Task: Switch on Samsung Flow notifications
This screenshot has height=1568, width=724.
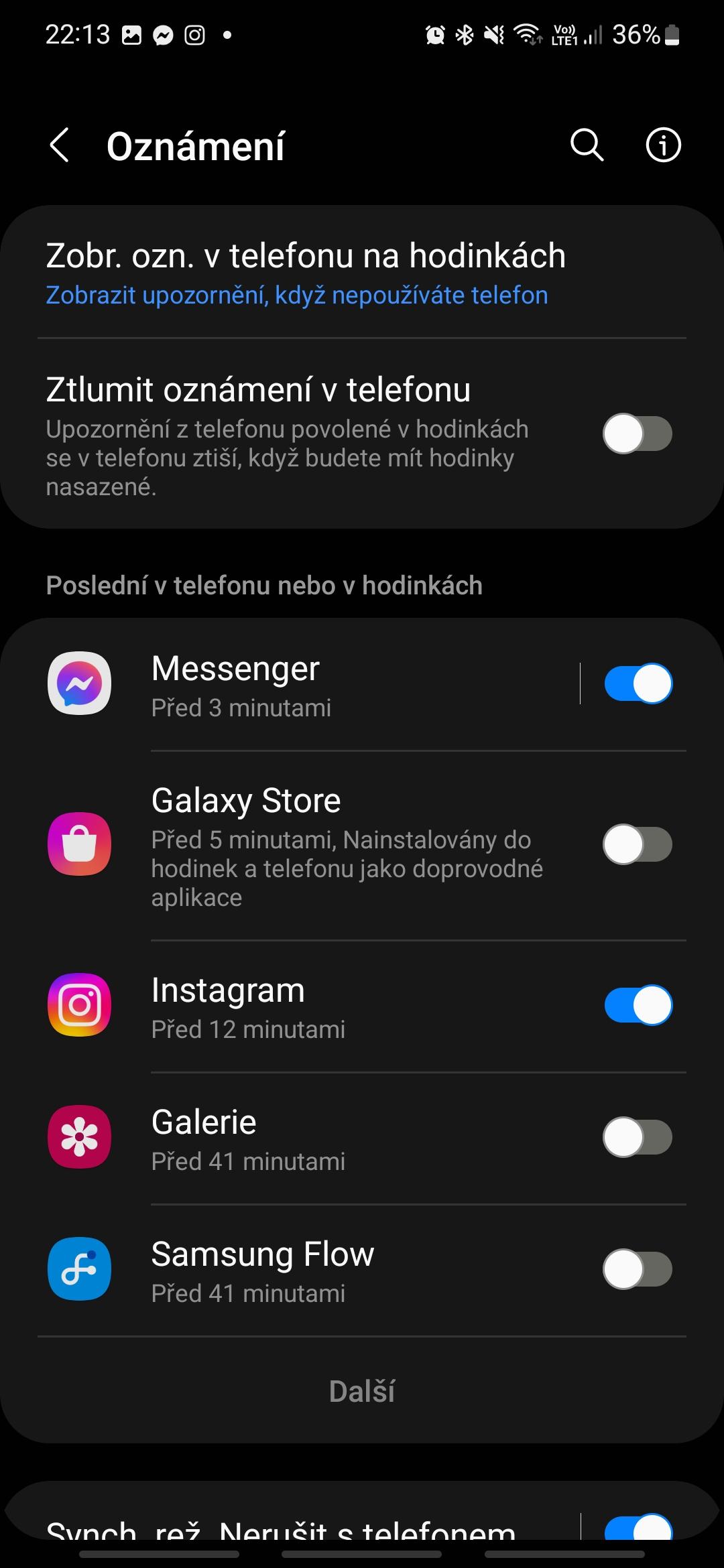Action: tap(638, 1269)
